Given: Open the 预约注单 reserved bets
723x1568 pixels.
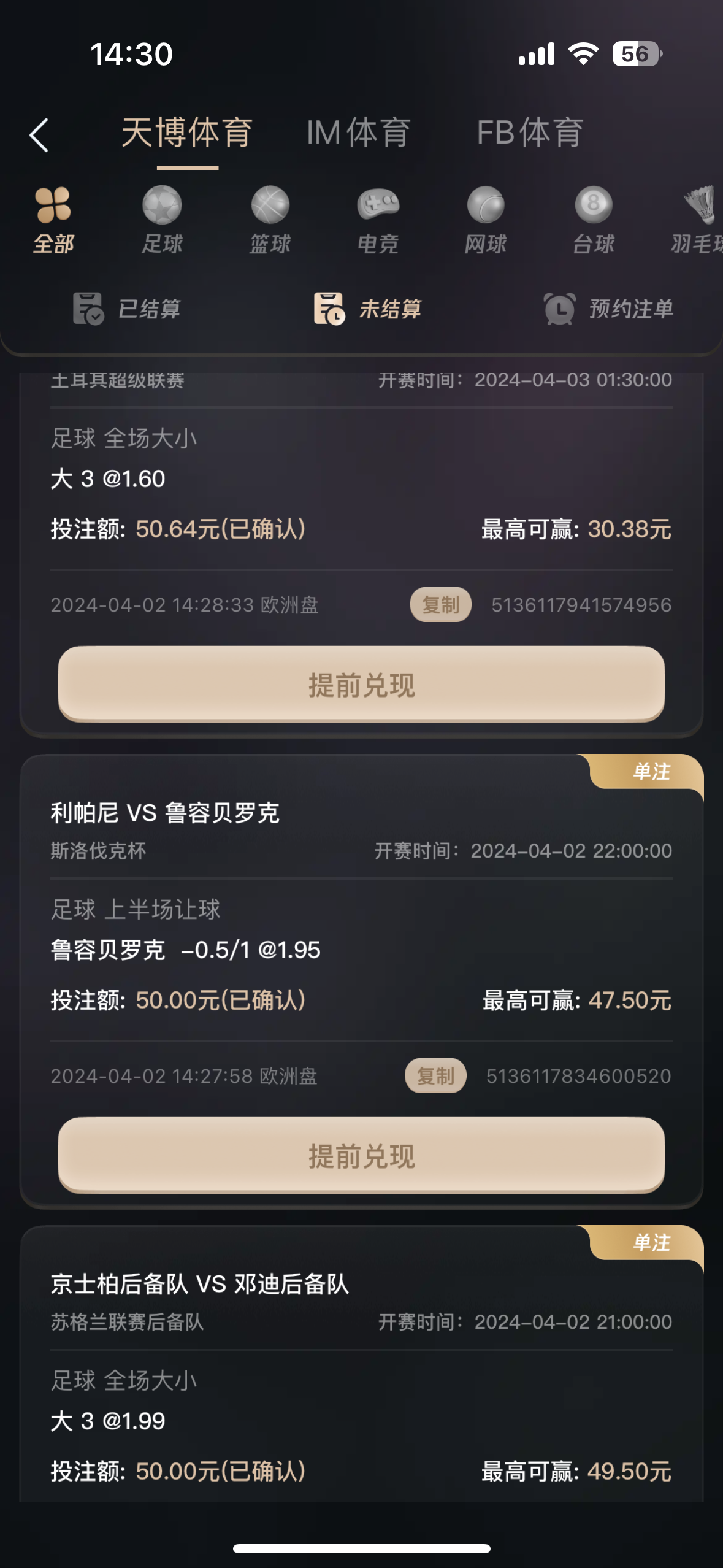Looking at the screenshot, I should pos(609,309).
